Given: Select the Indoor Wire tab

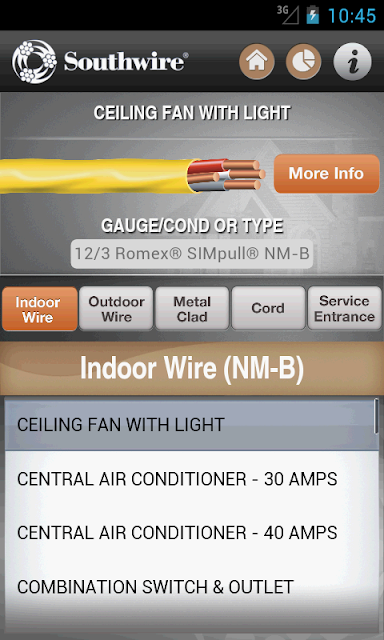Looking at the screenshot, I should pyautogui.click(x=40, y=309).
